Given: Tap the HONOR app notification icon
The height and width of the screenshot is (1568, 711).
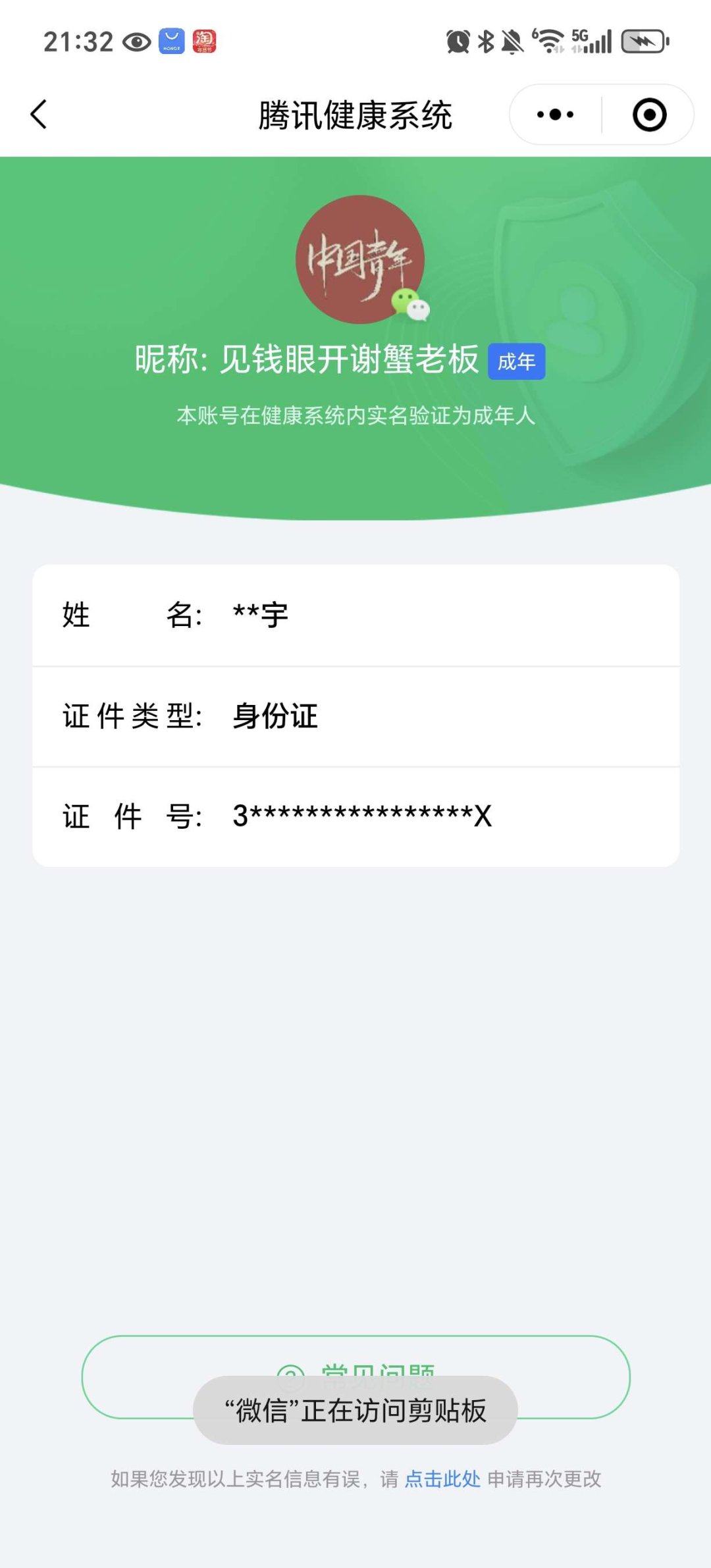Looking at the screenshot, I should click(x=171, y=41).
